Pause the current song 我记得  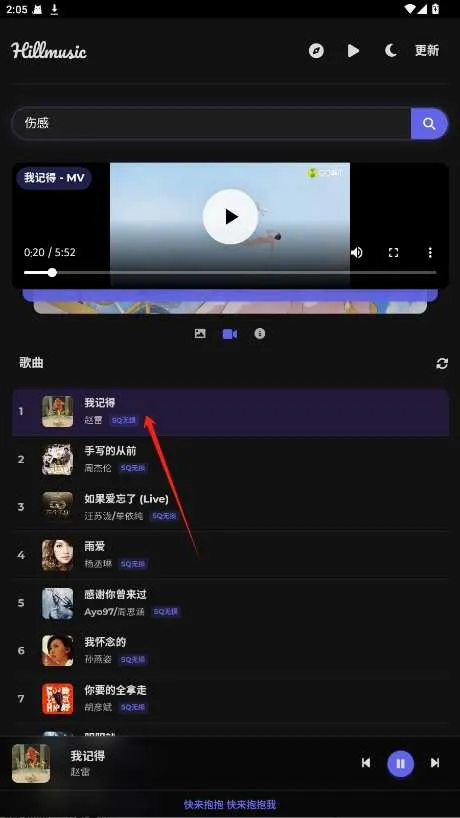point(401,764)
